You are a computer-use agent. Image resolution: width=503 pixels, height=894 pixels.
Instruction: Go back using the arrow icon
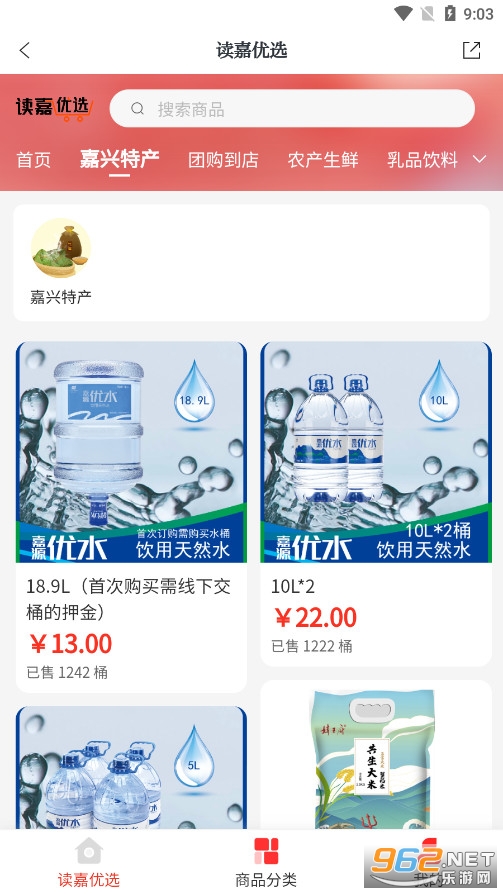click(x=25, y=51)
